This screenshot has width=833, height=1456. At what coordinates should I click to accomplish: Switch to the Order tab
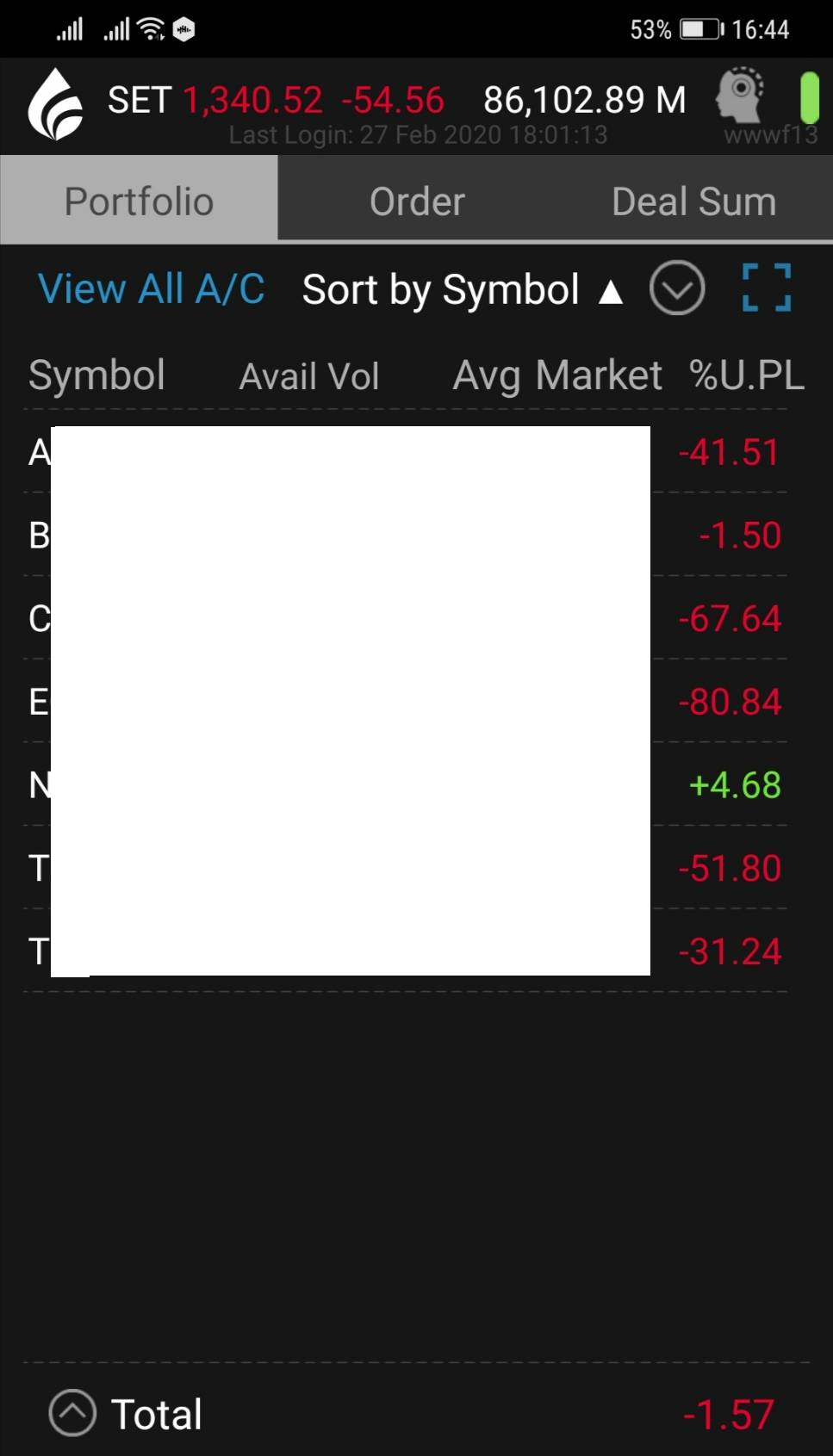(x=417, y=201)
